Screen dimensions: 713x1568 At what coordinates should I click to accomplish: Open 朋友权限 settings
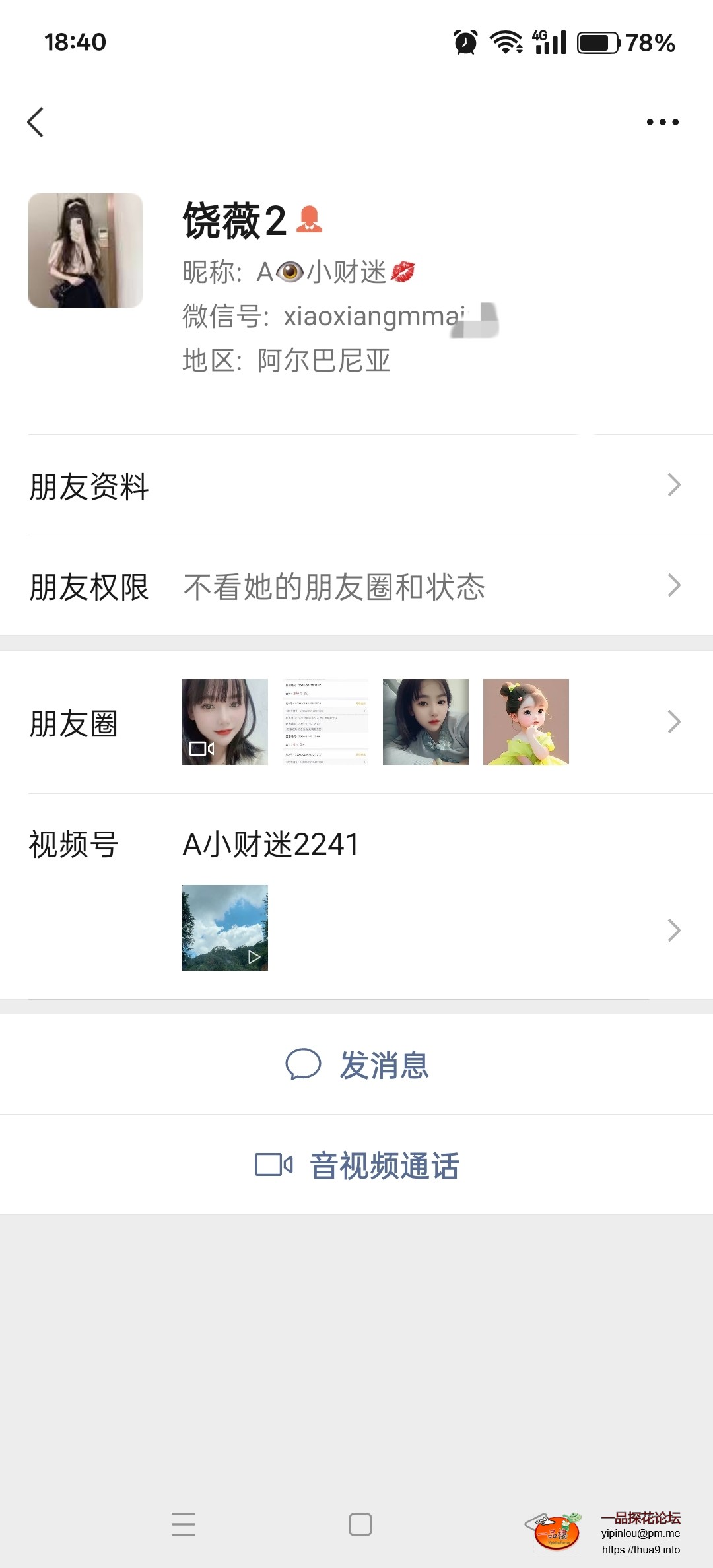coord(356,586)
